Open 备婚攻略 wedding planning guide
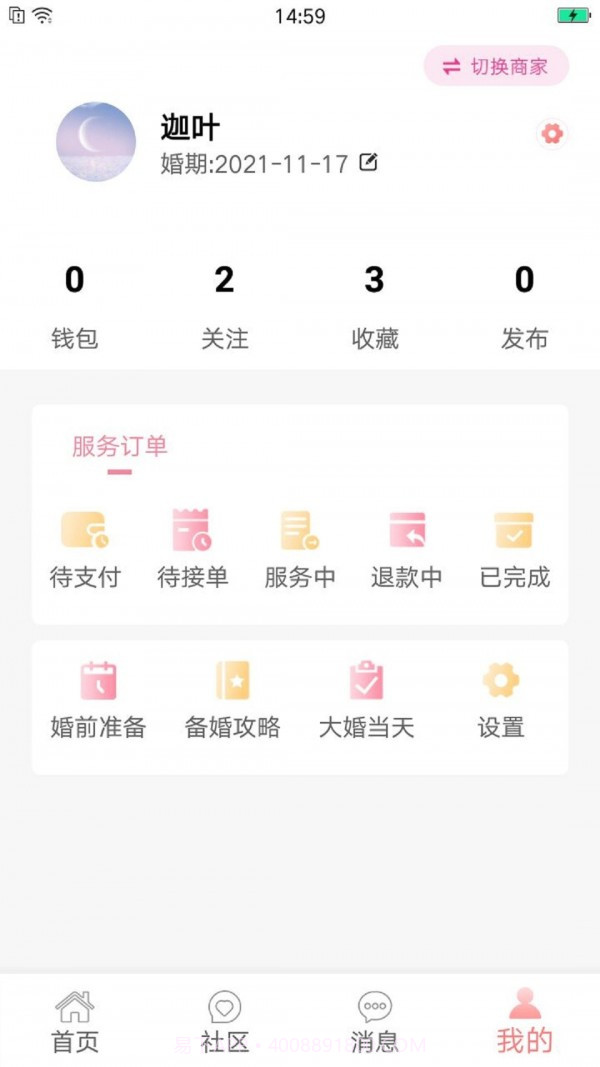The height and width of the screenshot is (1067, 600). click(232, 698)
